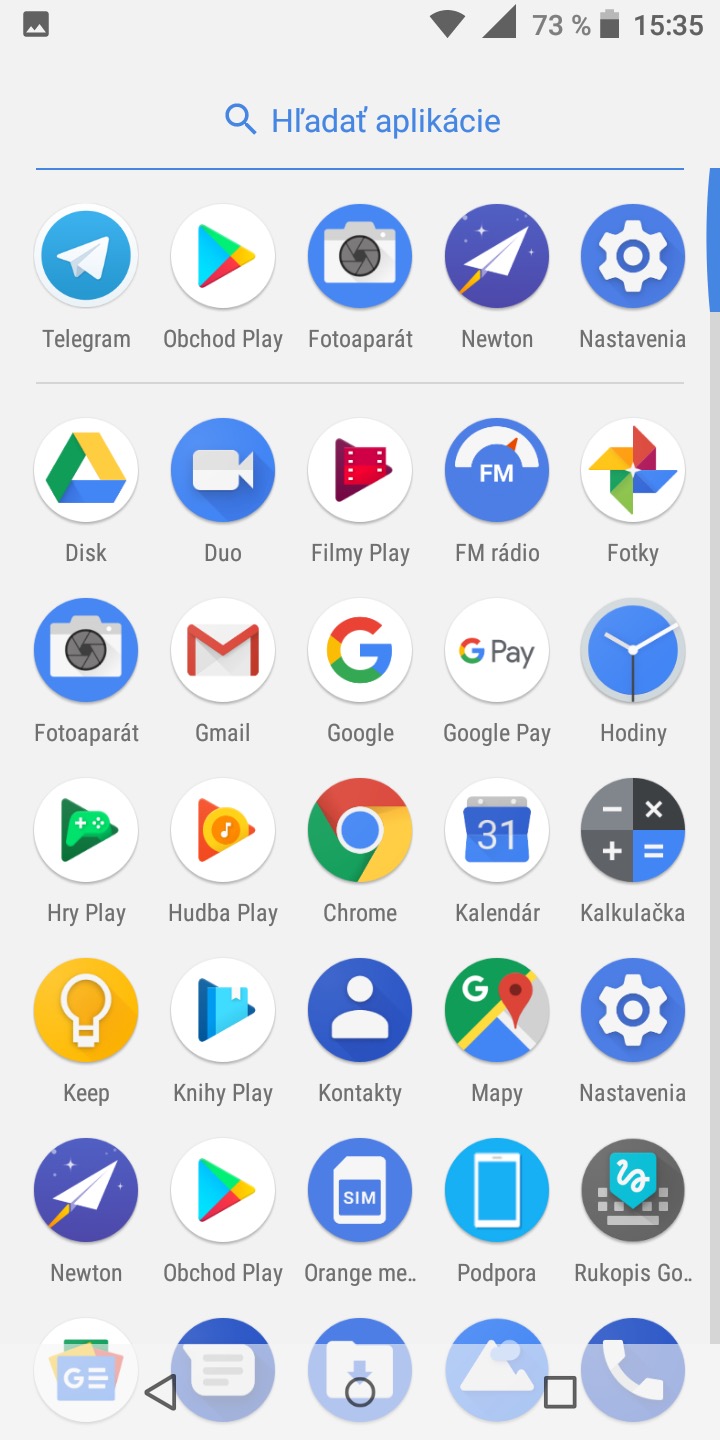Tap the system home button

[x=360, y=1391]
